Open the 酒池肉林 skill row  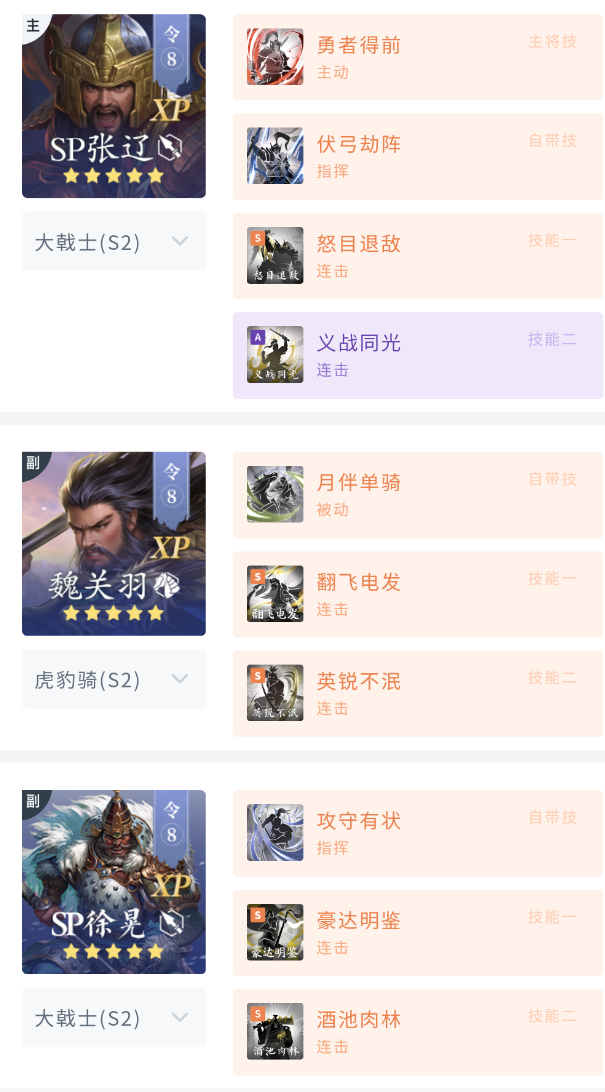click(x=417, y=1032)
